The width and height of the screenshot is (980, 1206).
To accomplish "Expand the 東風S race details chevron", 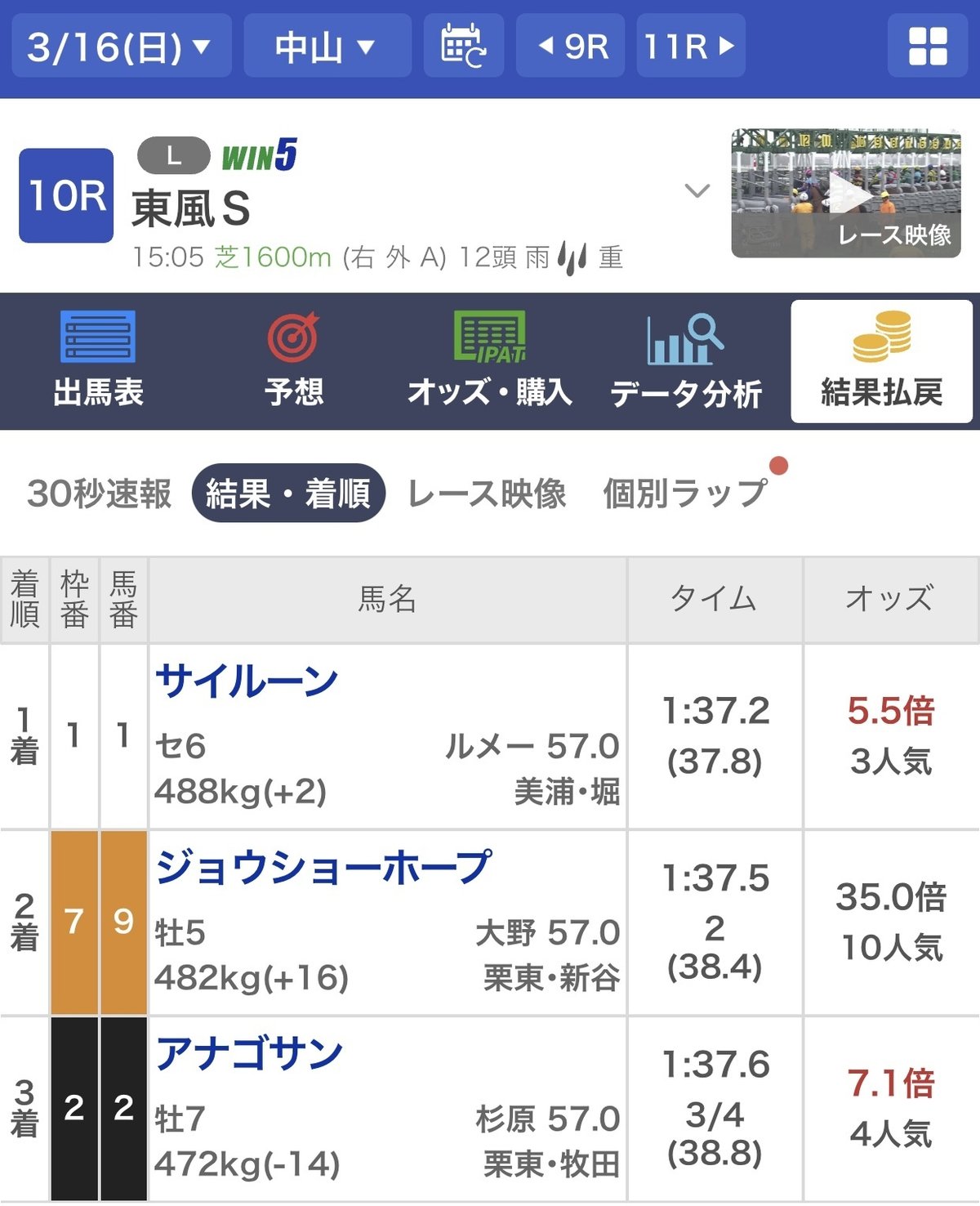I will (x=696, y=191).
